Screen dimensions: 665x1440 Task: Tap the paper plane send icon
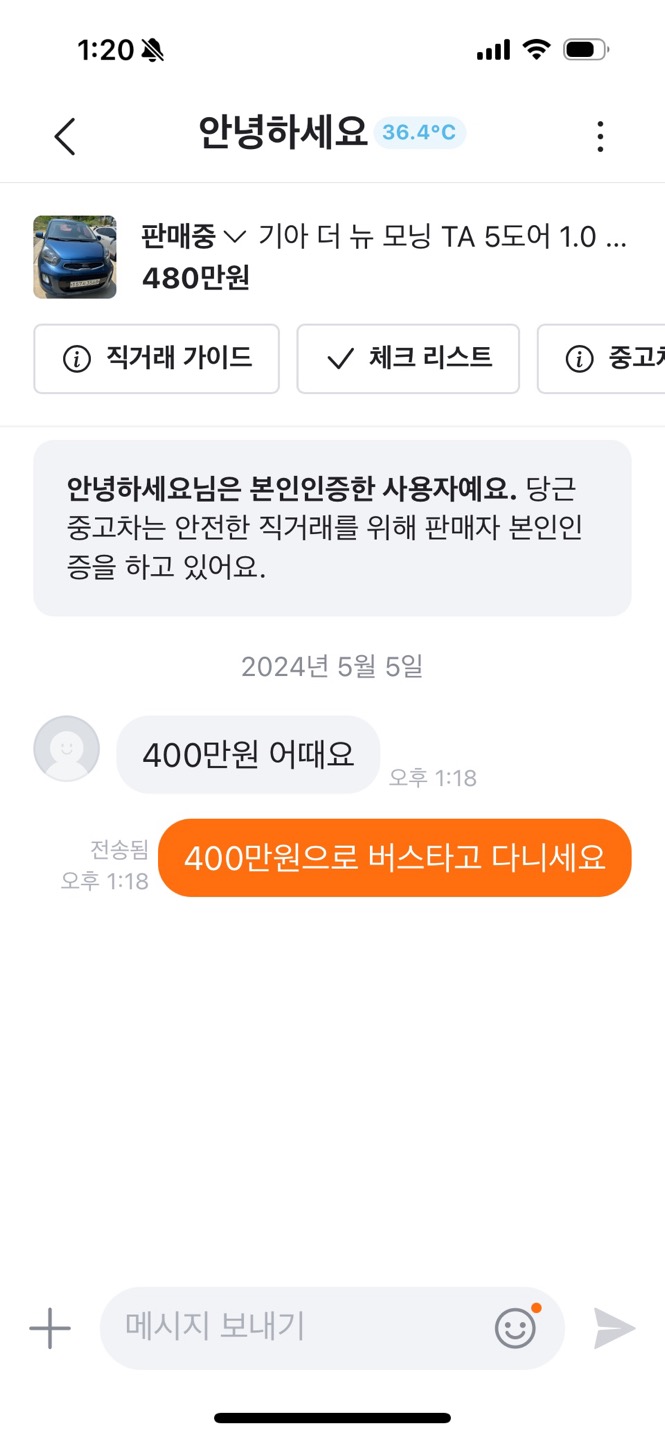(x=614, y=1328)
